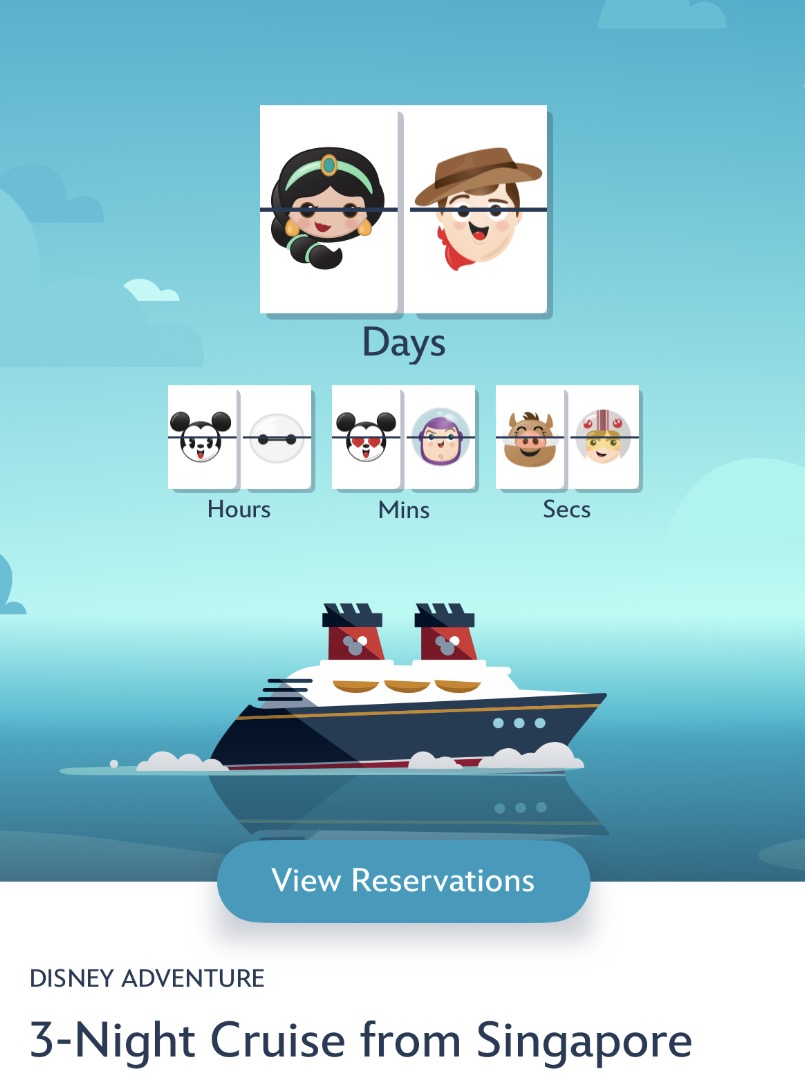This screenshot has width=805, height=1089.
Task: Tap the View Reservations button
Action: point(403,881)
